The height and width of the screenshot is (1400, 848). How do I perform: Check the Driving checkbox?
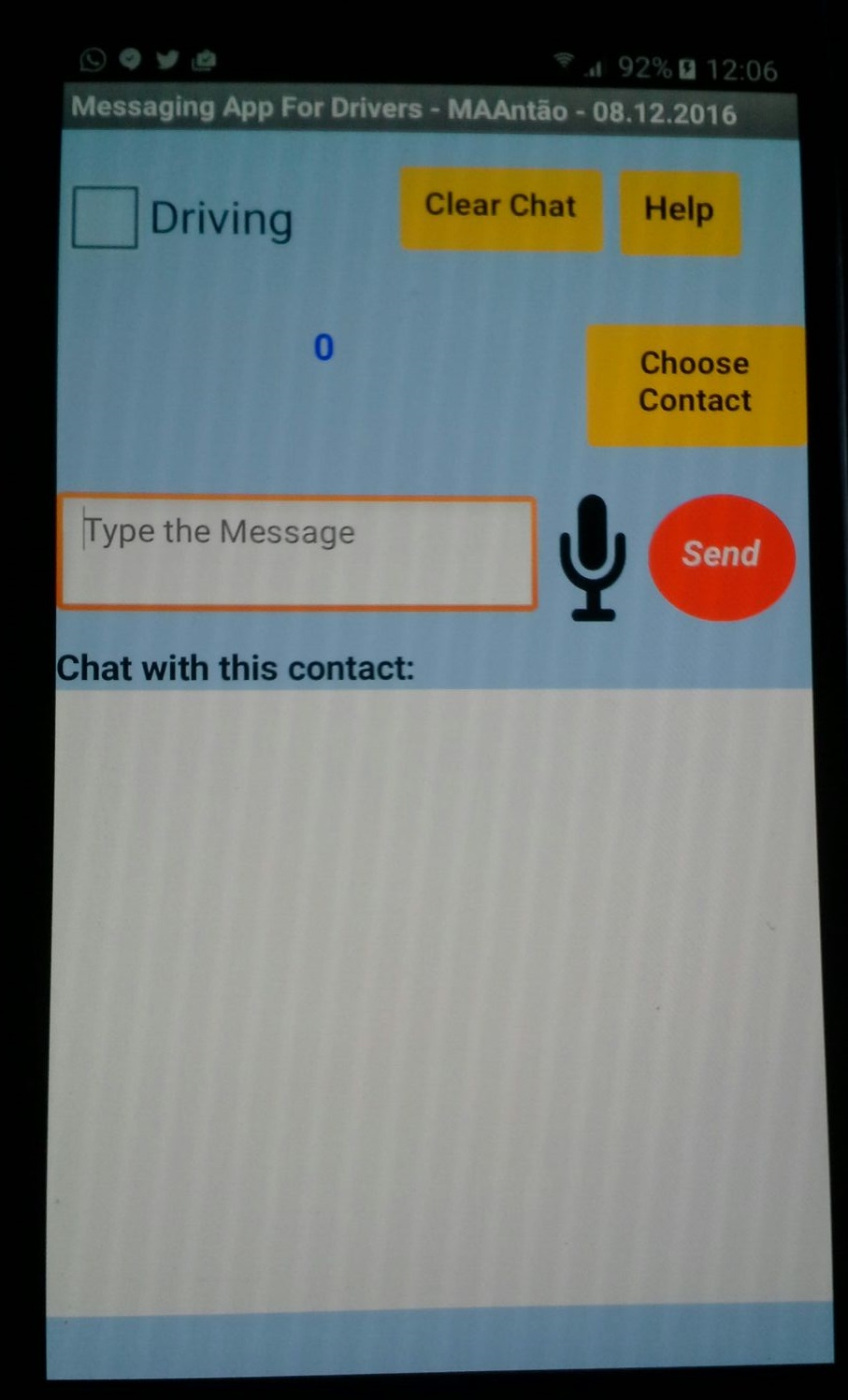(x=105, y=217)
